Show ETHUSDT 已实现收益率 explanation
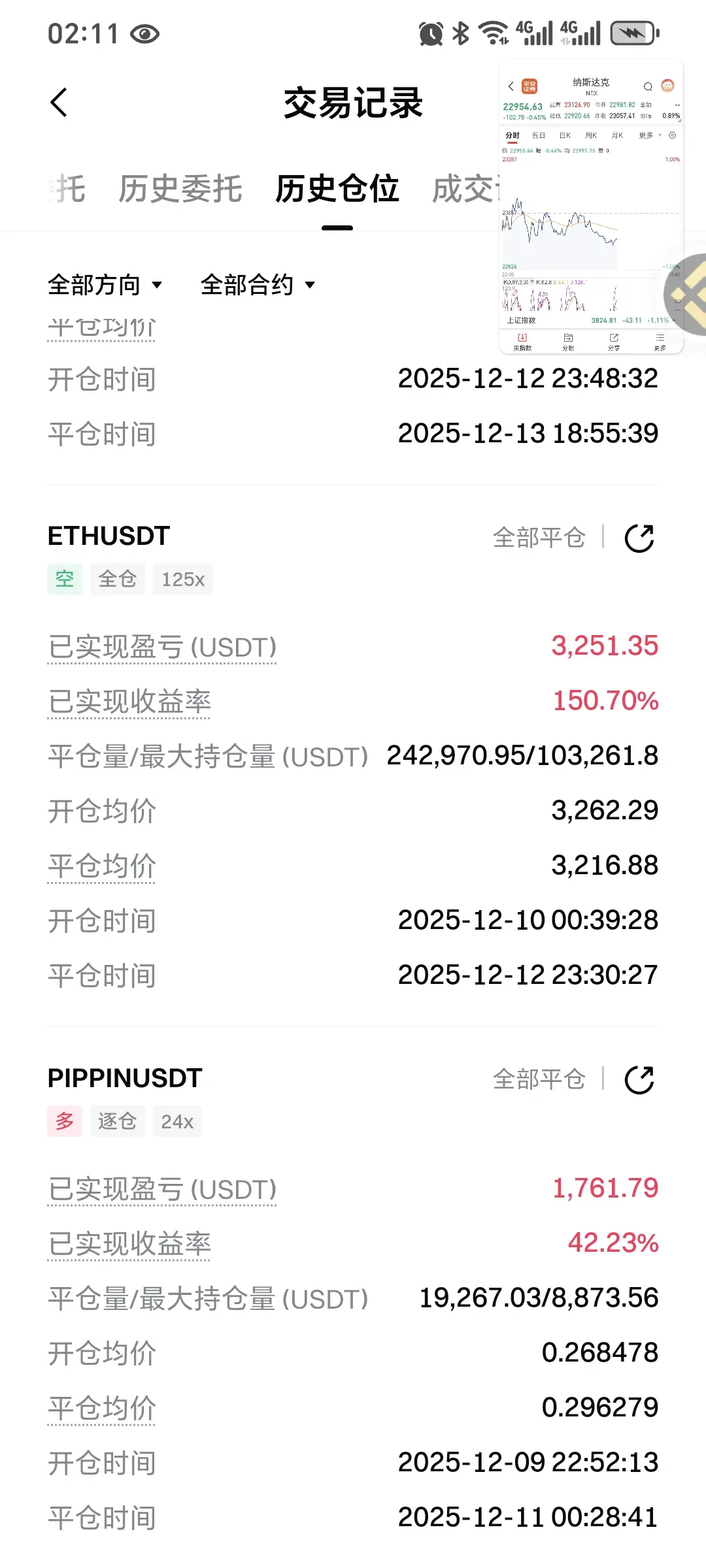 click(x=129, y=702)
